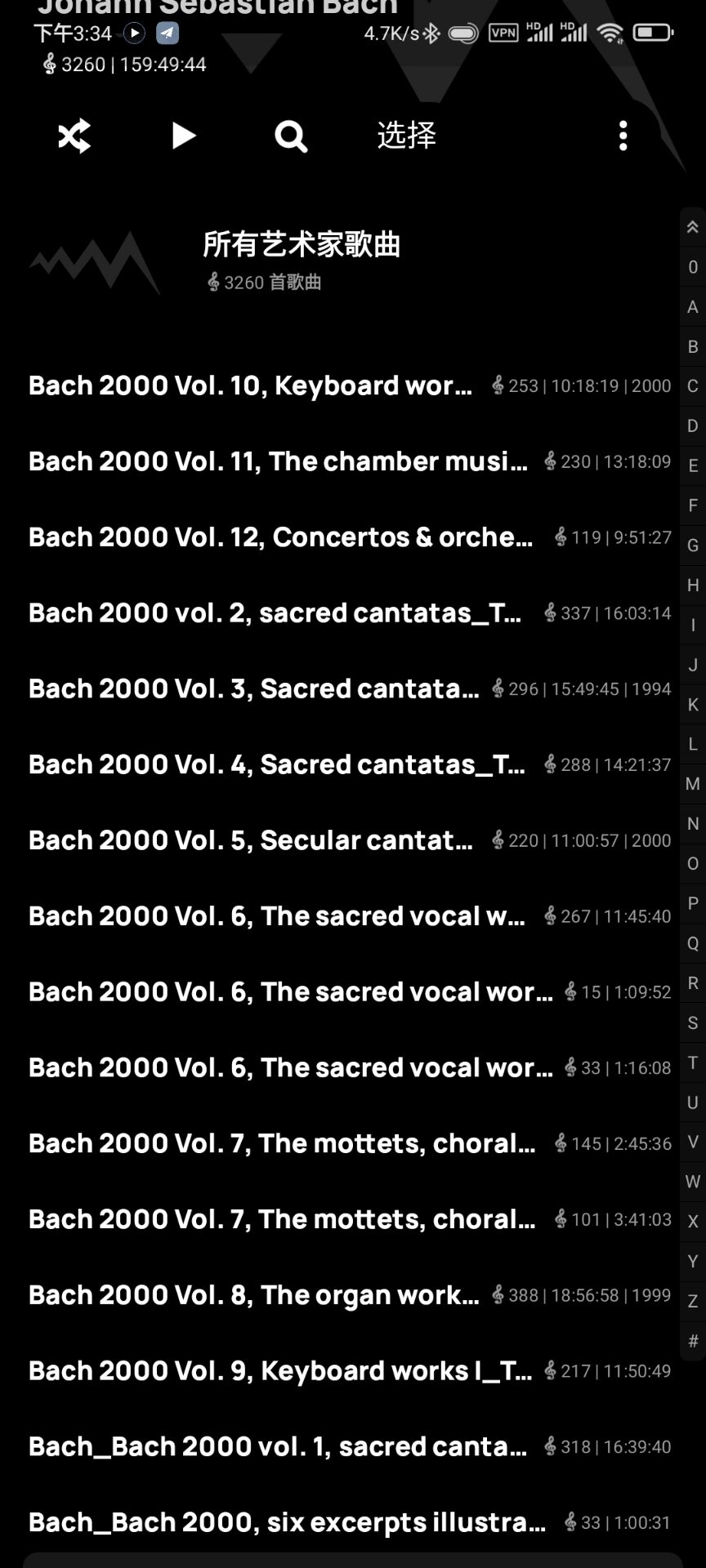Jump to the # section in index

(693, 1341)
